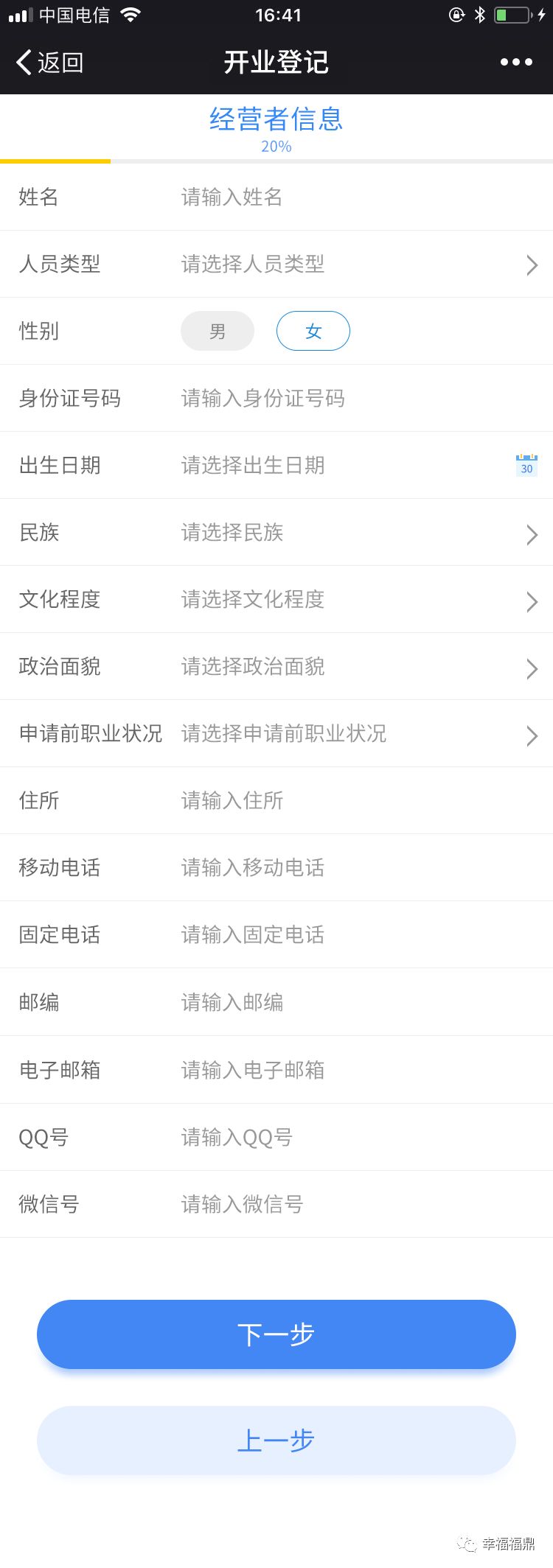Open the ellipsis more options menu
This screenshot has width=553, height=1568.
515,63
